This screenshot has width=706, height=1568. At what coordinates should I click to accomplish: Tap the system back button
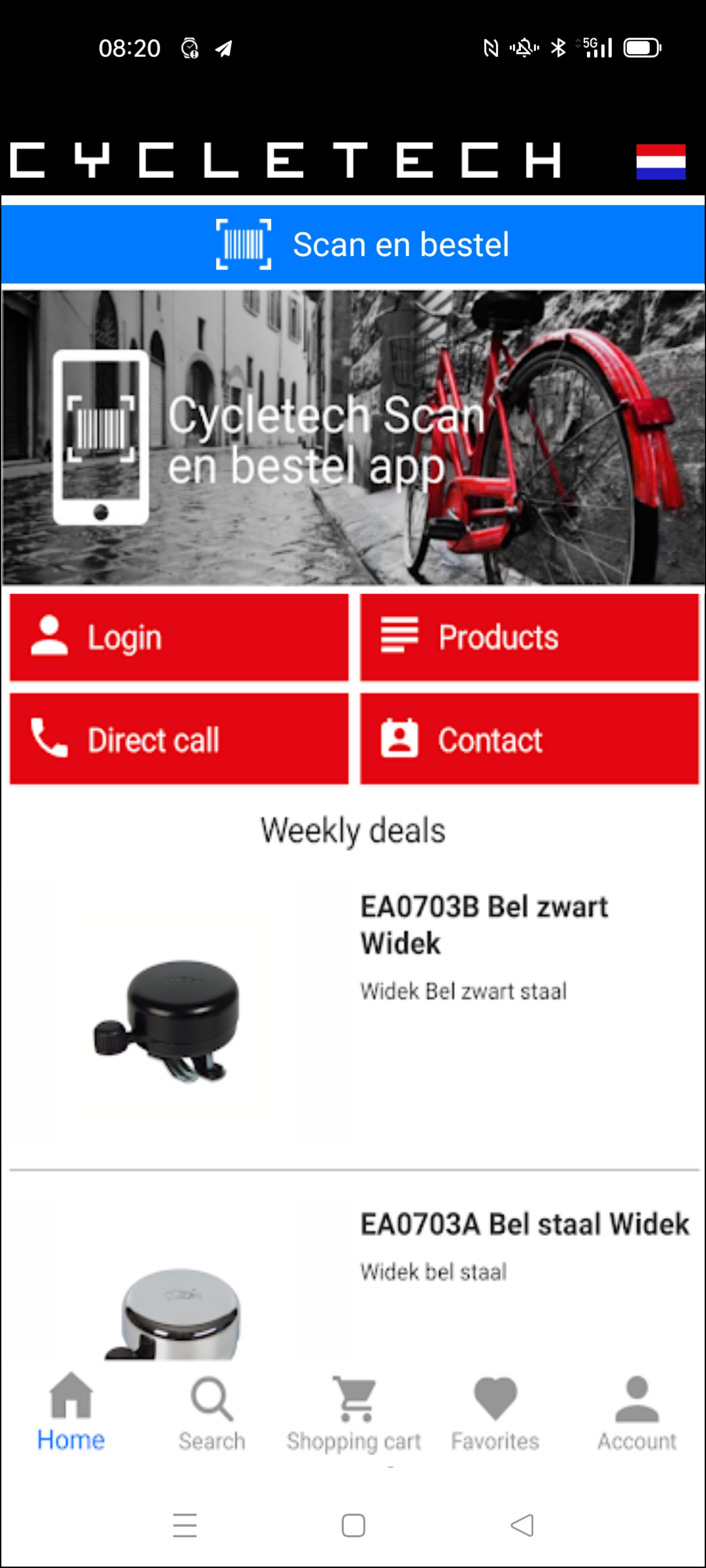point(522,1526)
